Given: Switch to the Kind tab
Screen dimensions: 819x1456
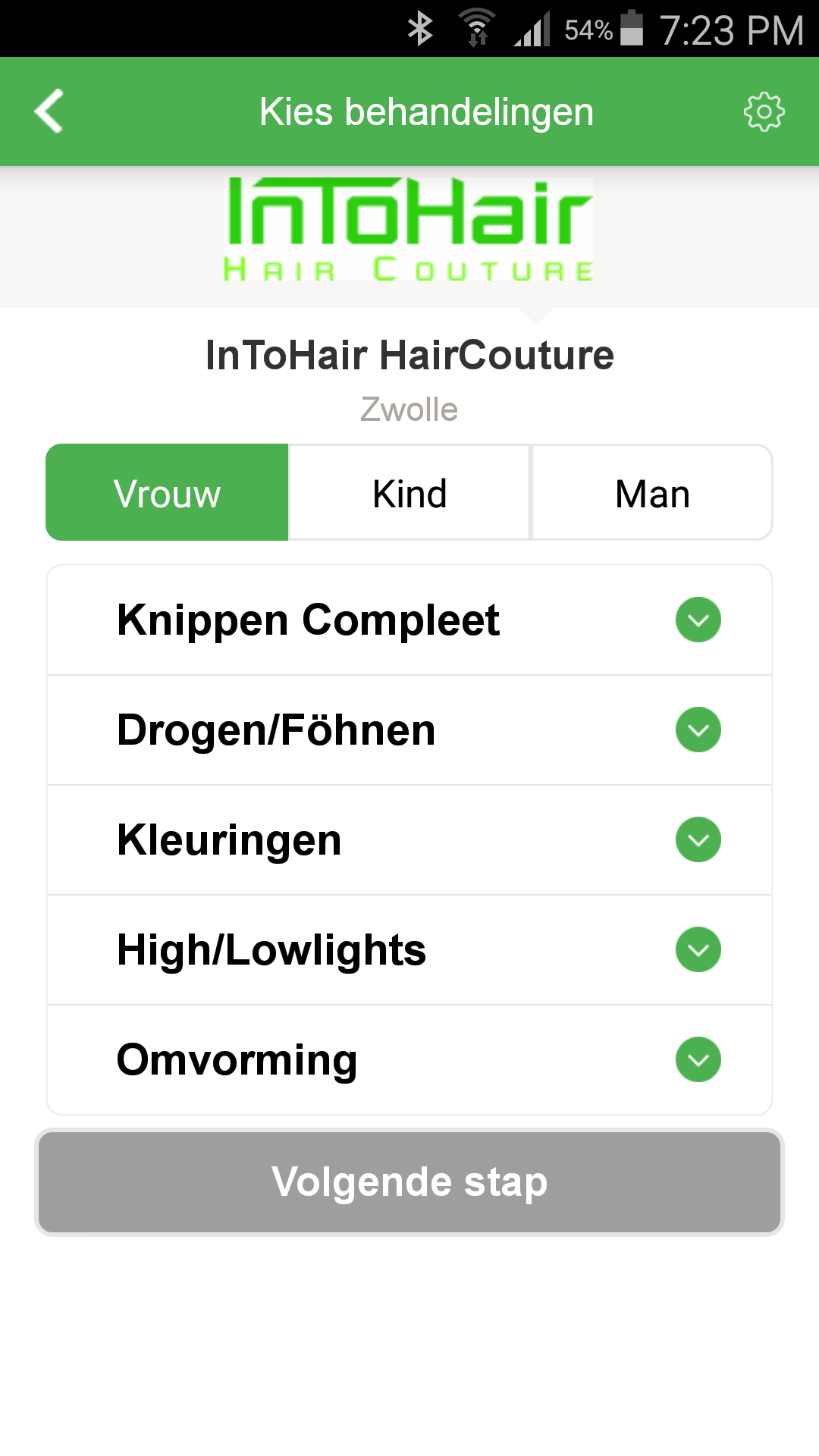Looking at the screenshot, I should tap(409, 493).
